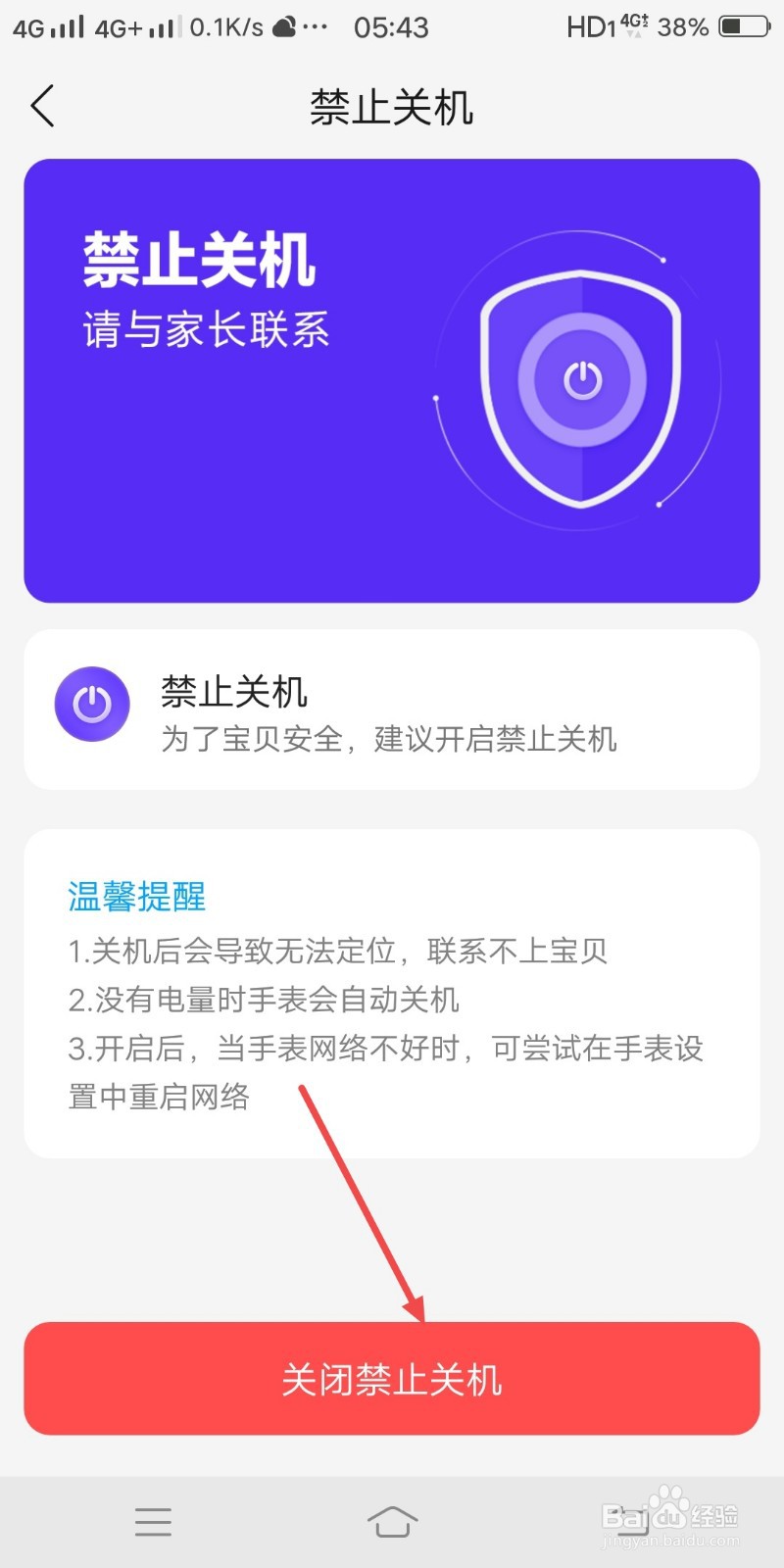This screenshot has width=784, height=1568.
Task: Tap the shield power icon in the banner
Action: point(580,377)
